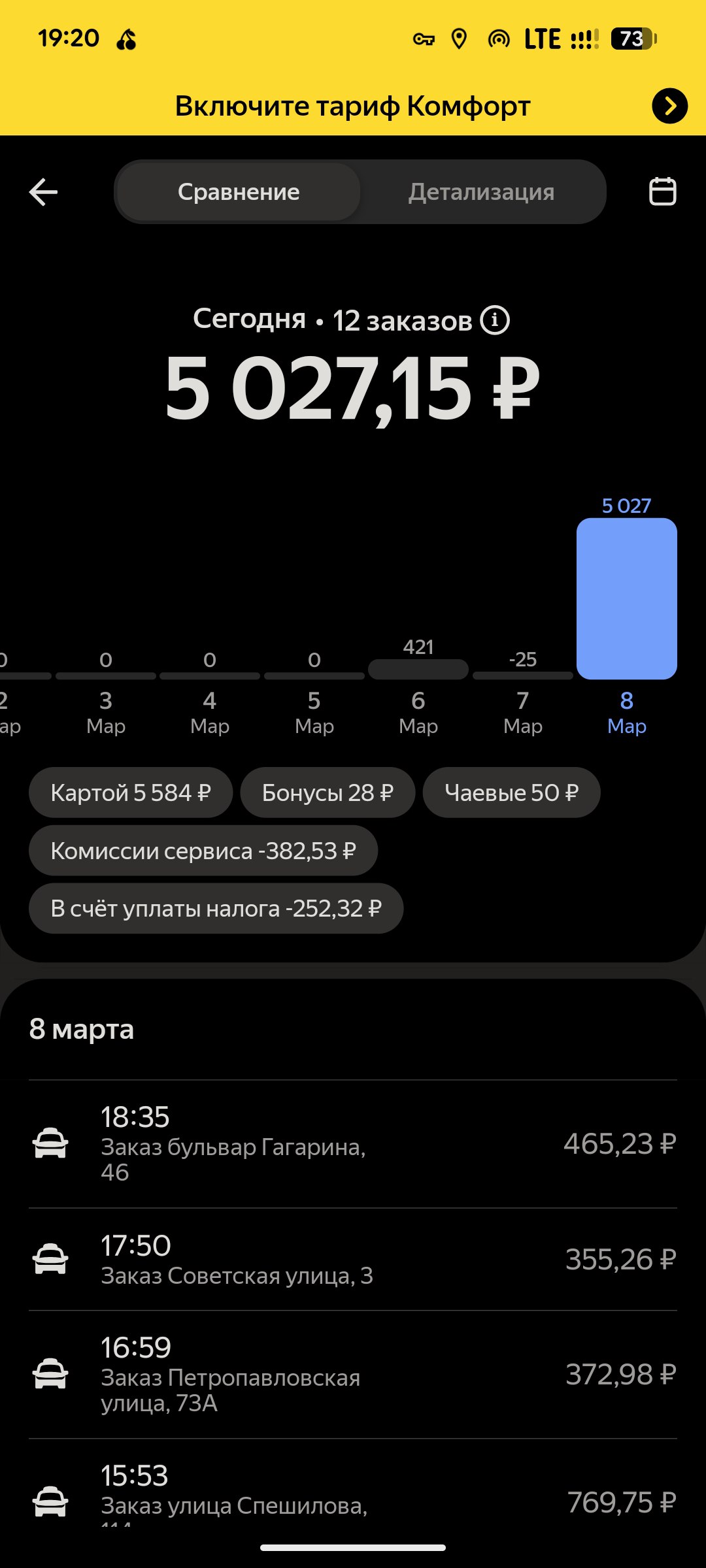Tap the Картой 5 584 ₽ chip
This screenshot has height=1568, width=706.
coord(131,792)
